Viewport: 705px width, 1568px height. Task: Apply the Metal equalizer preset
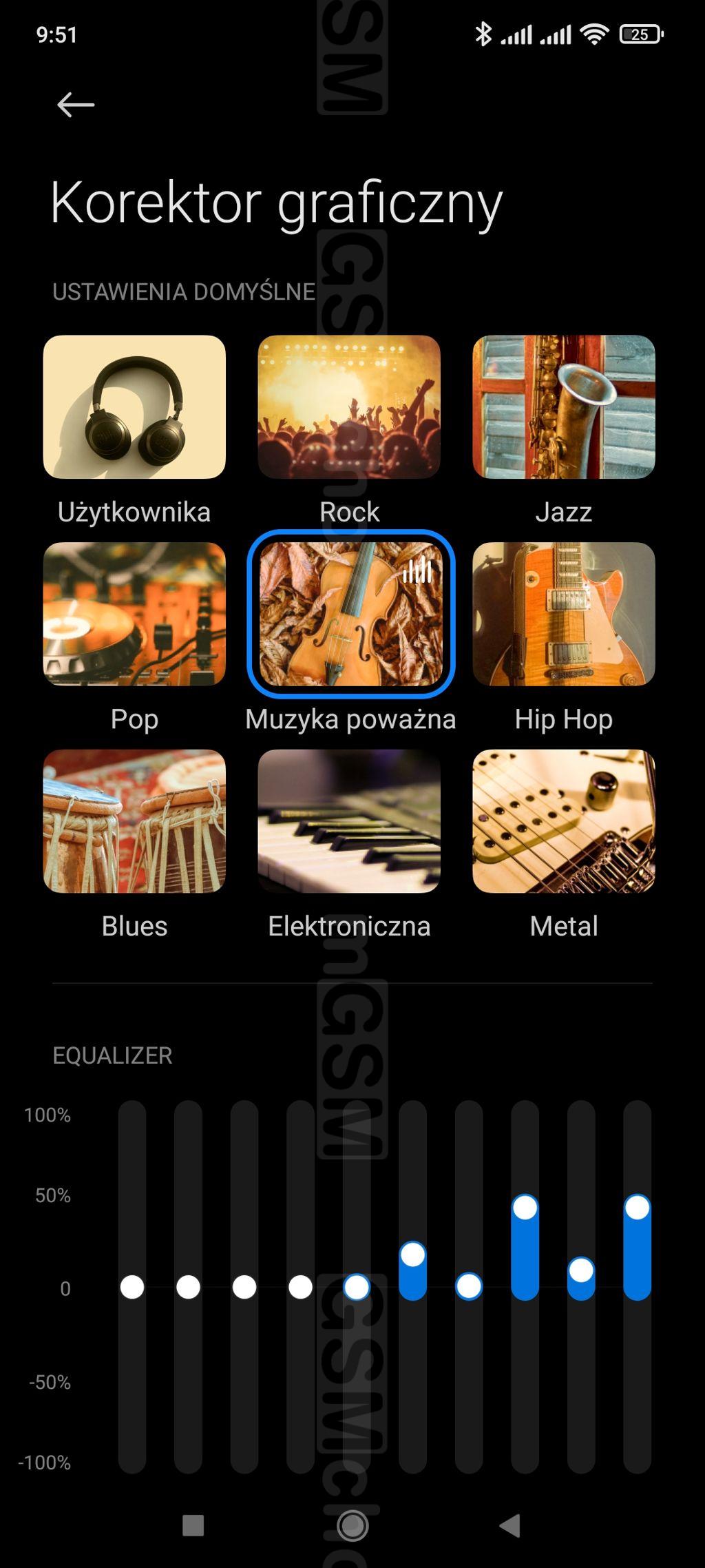(564, 821)
